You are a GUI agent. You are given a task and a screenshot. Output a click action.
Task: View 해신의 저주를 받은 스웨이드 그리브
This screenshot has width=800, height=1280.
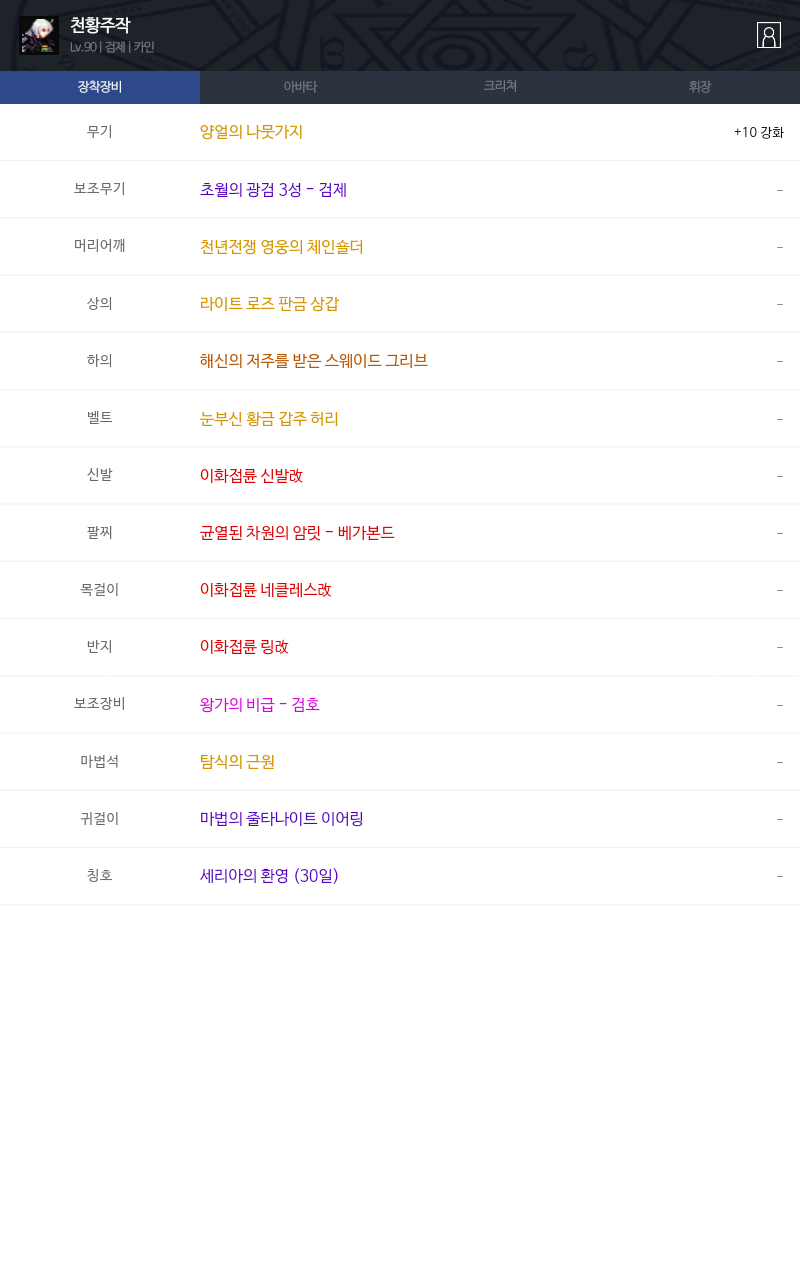pyautogui.click(x=313, y=360)
